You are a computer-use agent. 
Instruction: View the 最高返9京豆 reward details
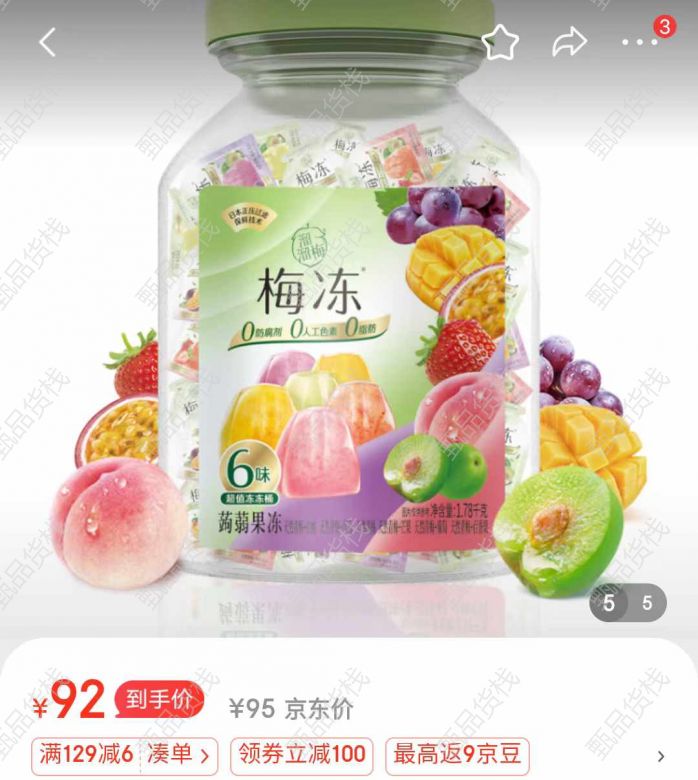[458, 755]
